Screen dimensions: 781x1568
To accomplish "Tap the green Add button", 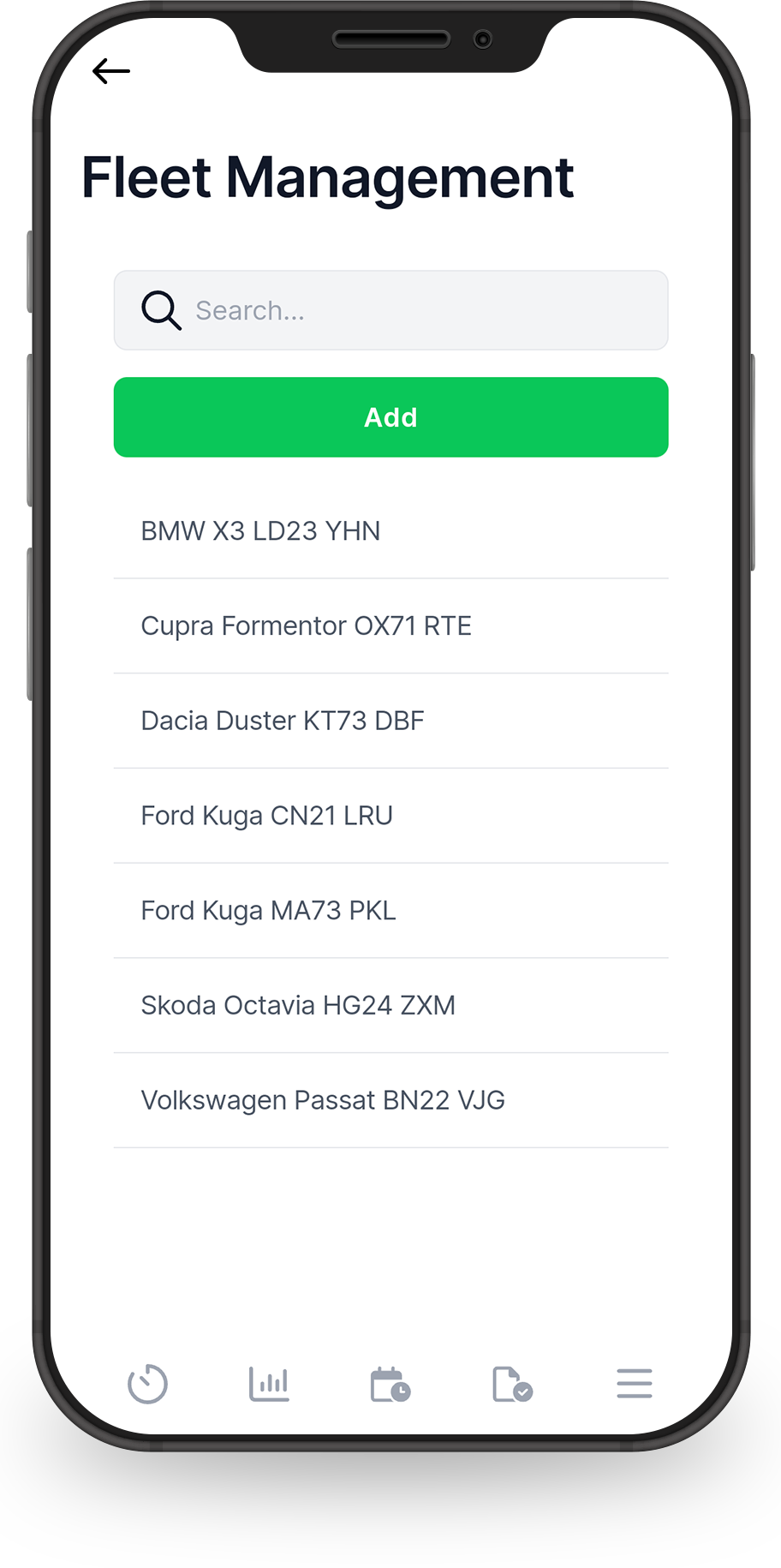I will [x=390, y=417].
